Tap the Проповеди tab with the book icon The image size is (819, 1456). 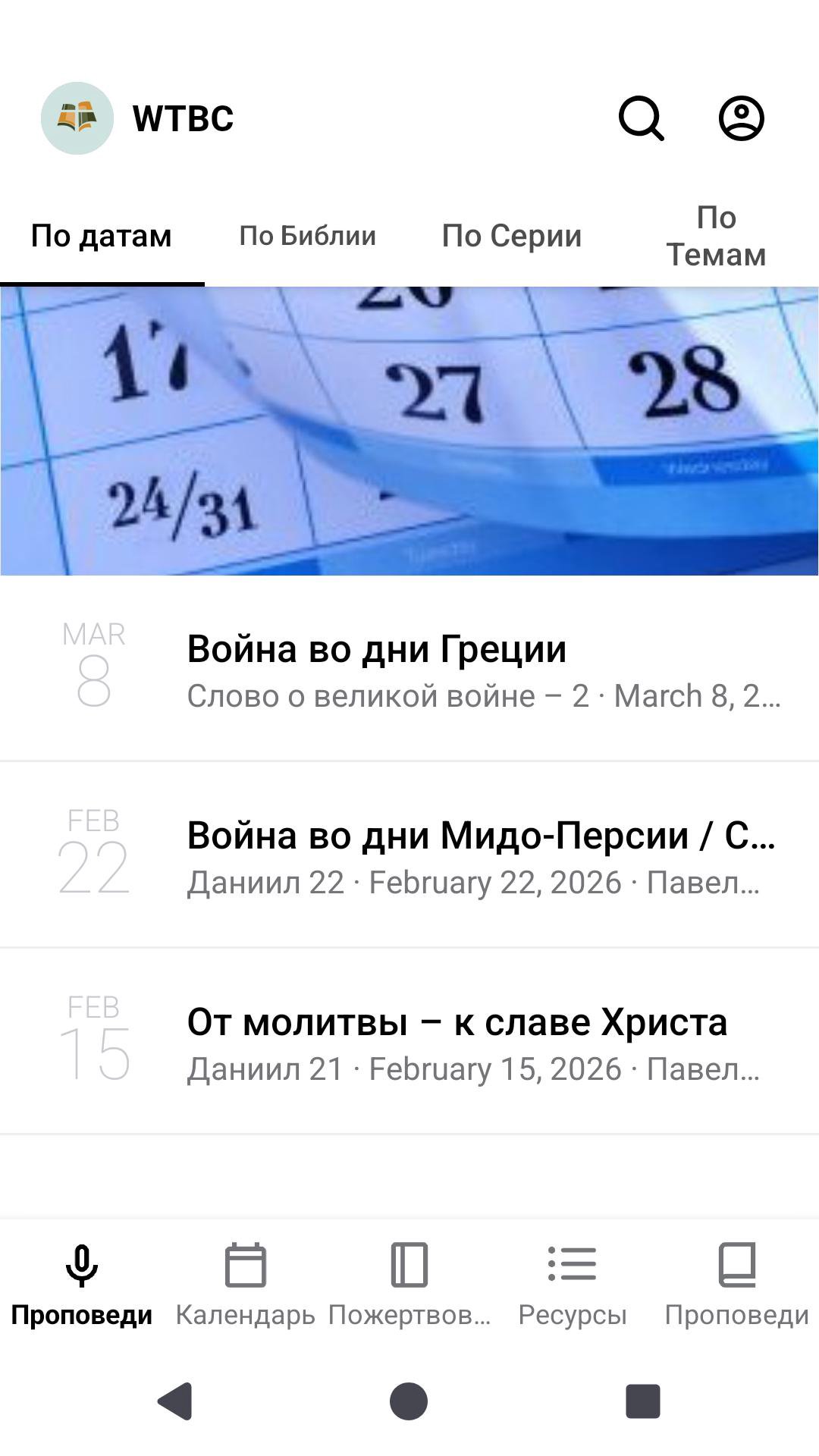coord(736,1283)
